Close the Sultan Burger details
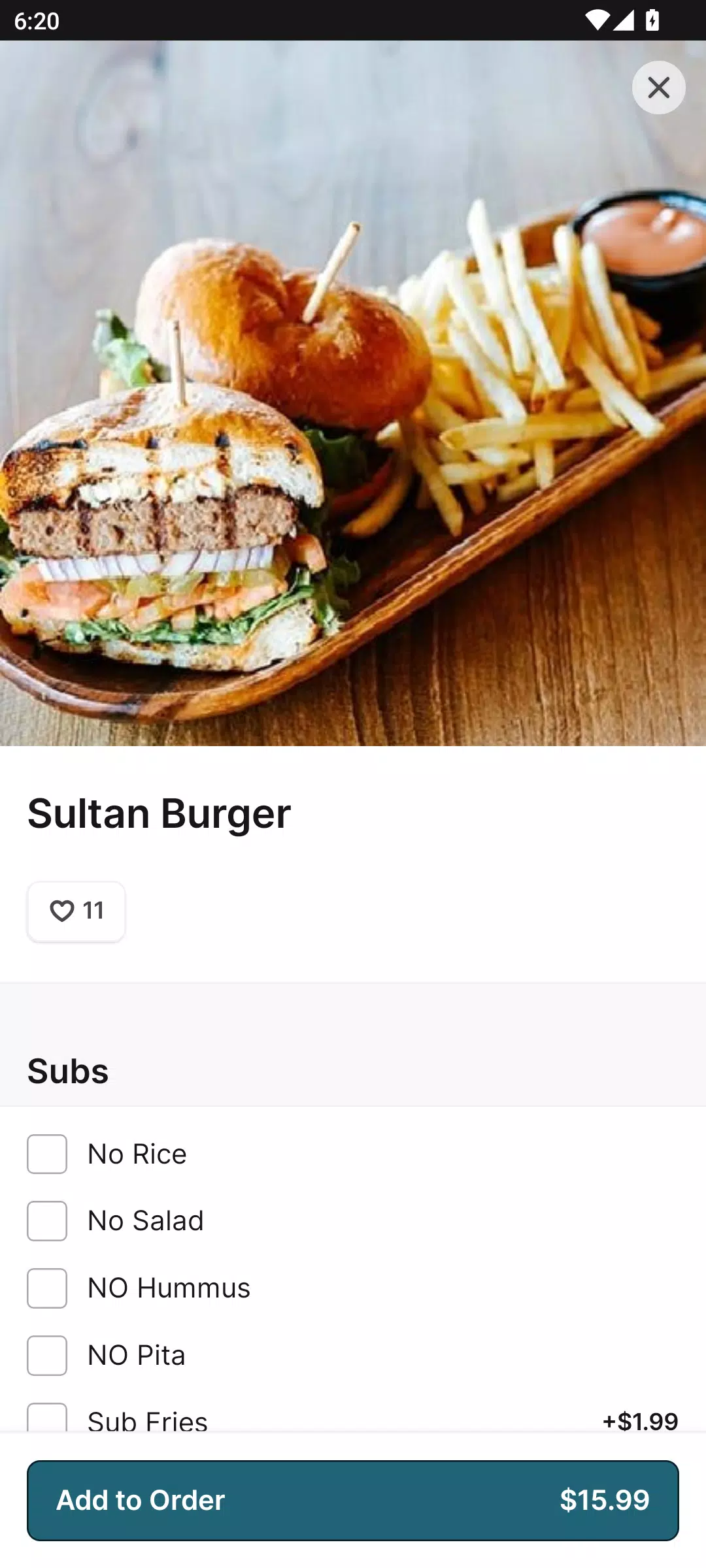Image resolution: width=706 pixels, height=1568 pixels. (x=658, y=88)
